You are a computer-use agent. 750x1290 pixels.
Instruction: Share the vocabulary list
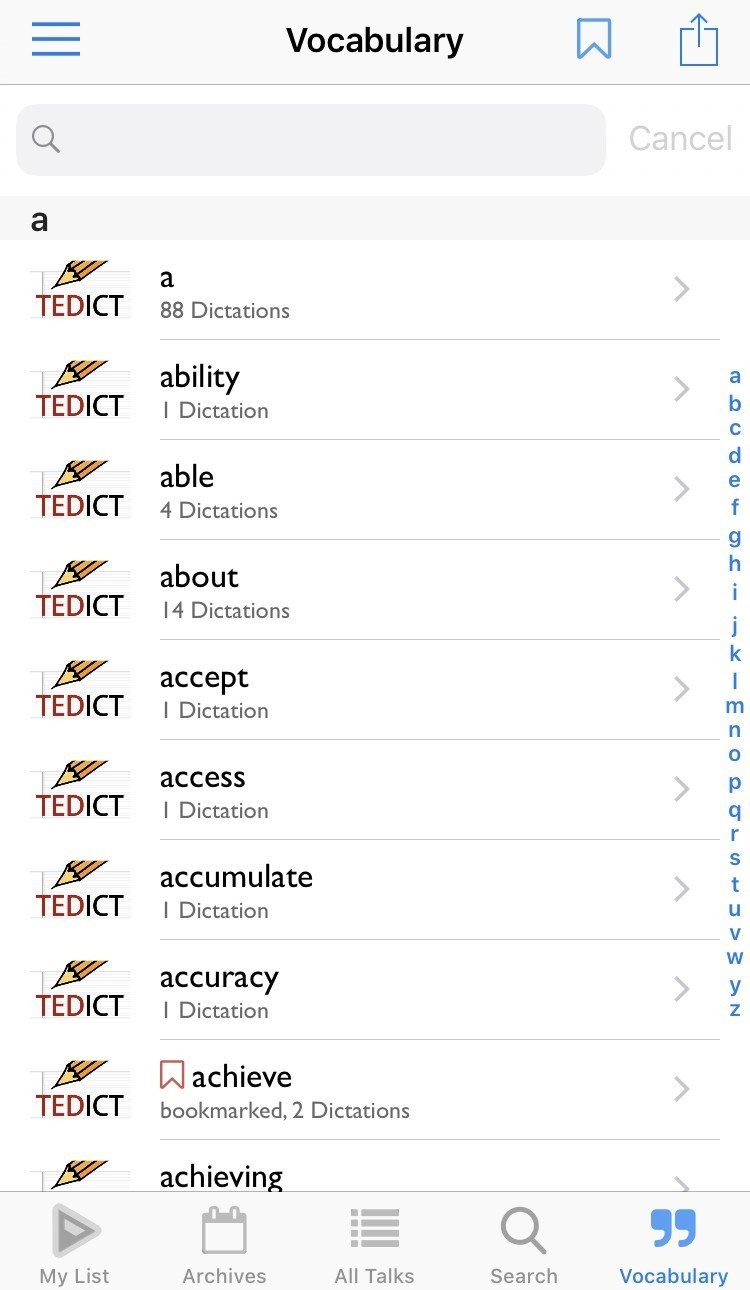[698, 40]
